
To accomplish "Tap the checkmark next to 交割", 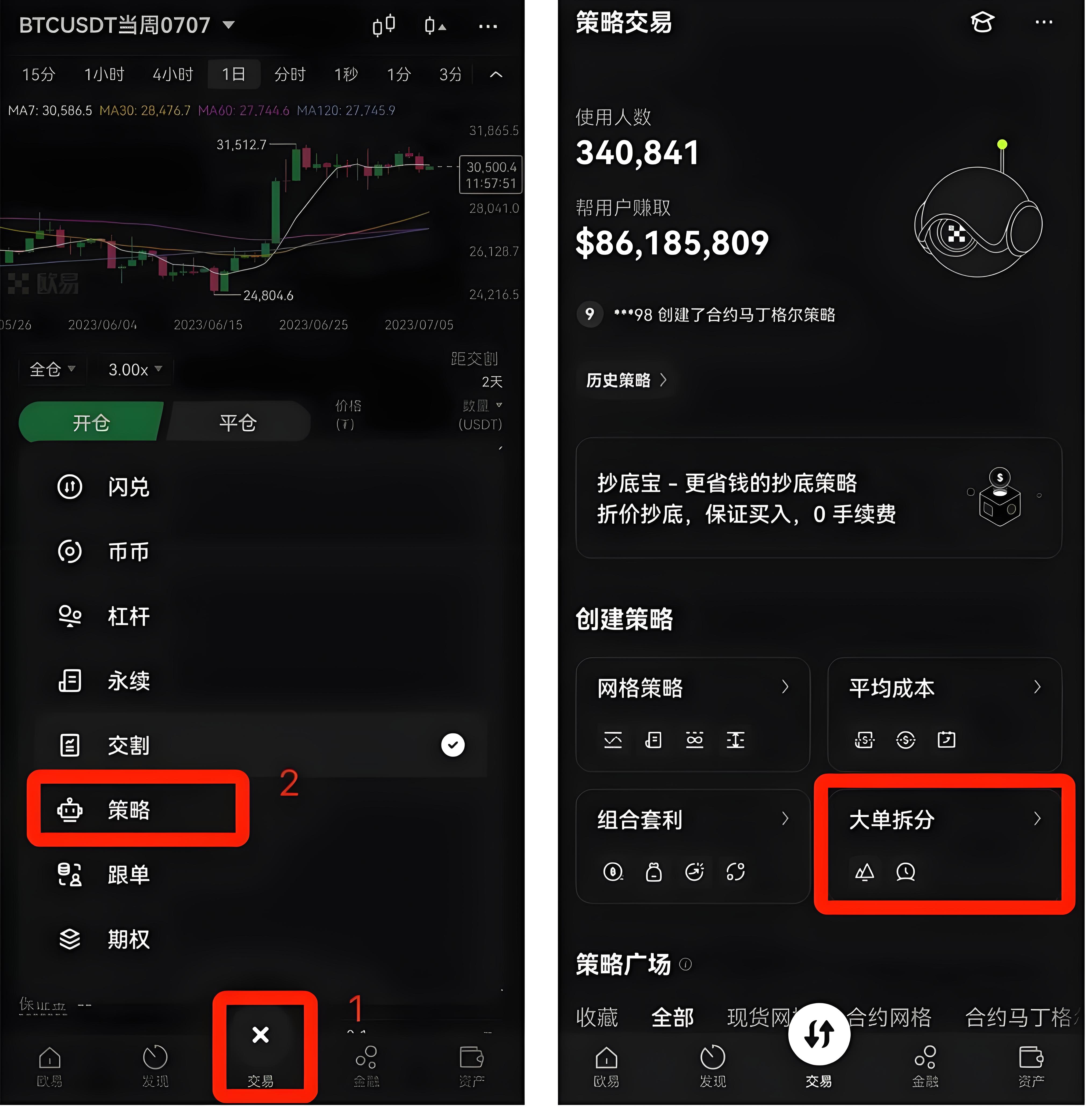I will 452,745.
